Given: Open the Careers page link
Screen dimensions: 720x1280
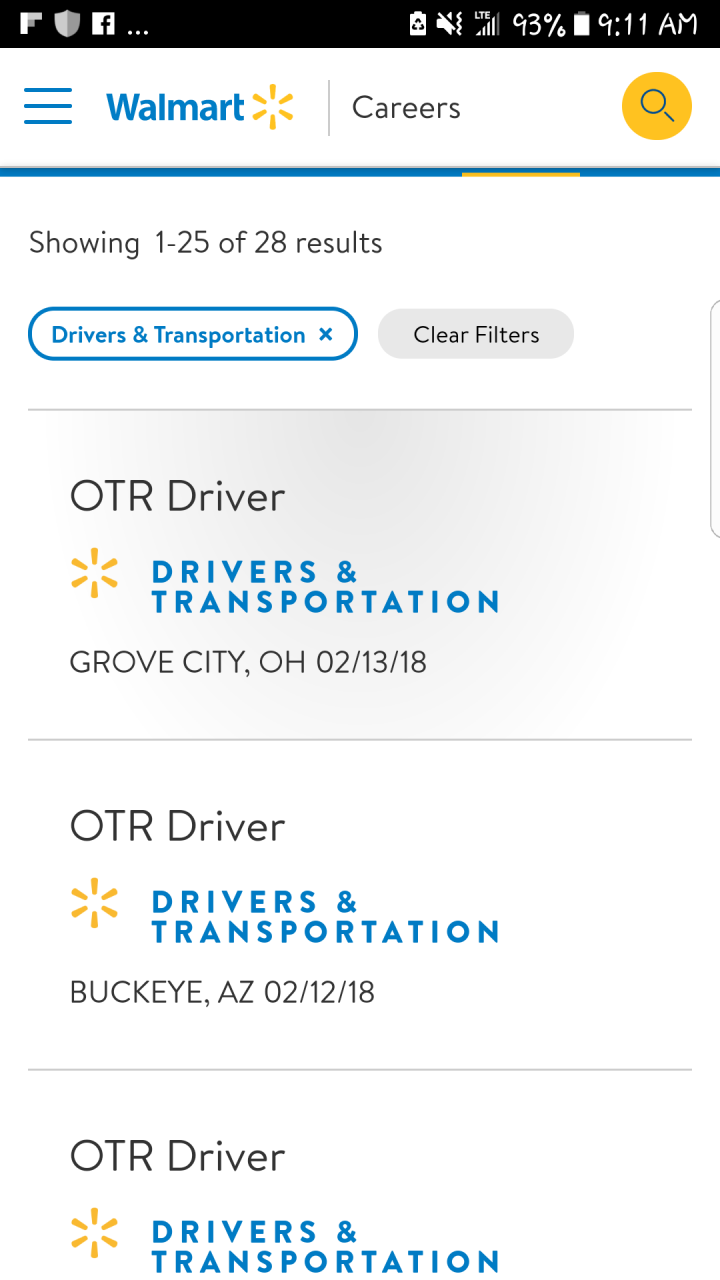Looking at the screenshot, I should click(x=406, y=108).
